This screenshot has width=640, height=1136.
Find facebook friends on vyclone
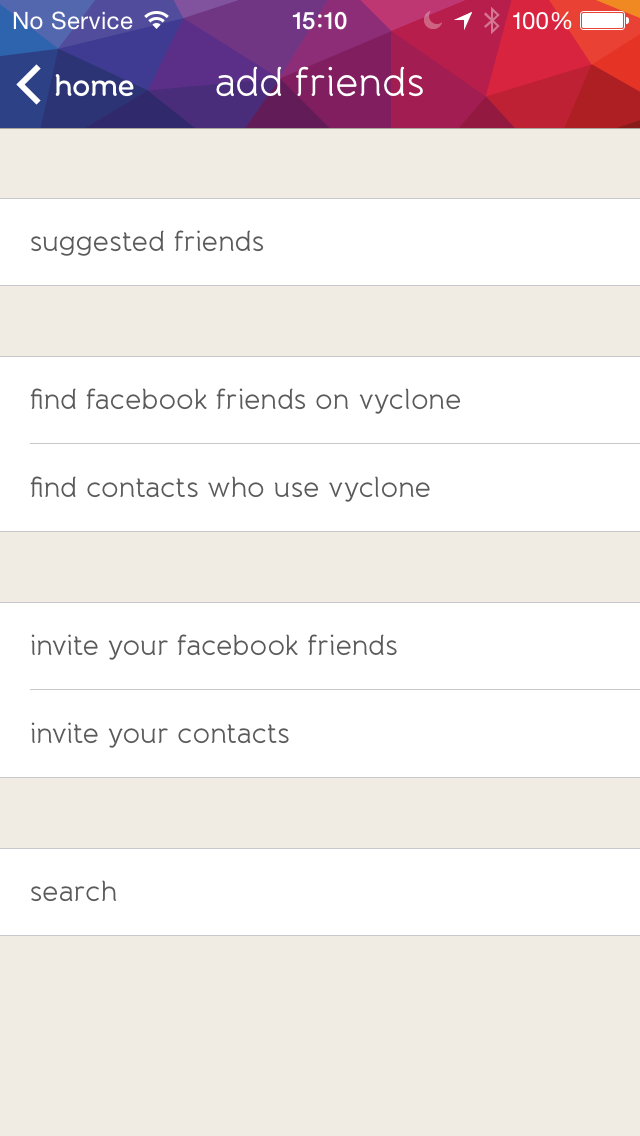pos(320,400)
